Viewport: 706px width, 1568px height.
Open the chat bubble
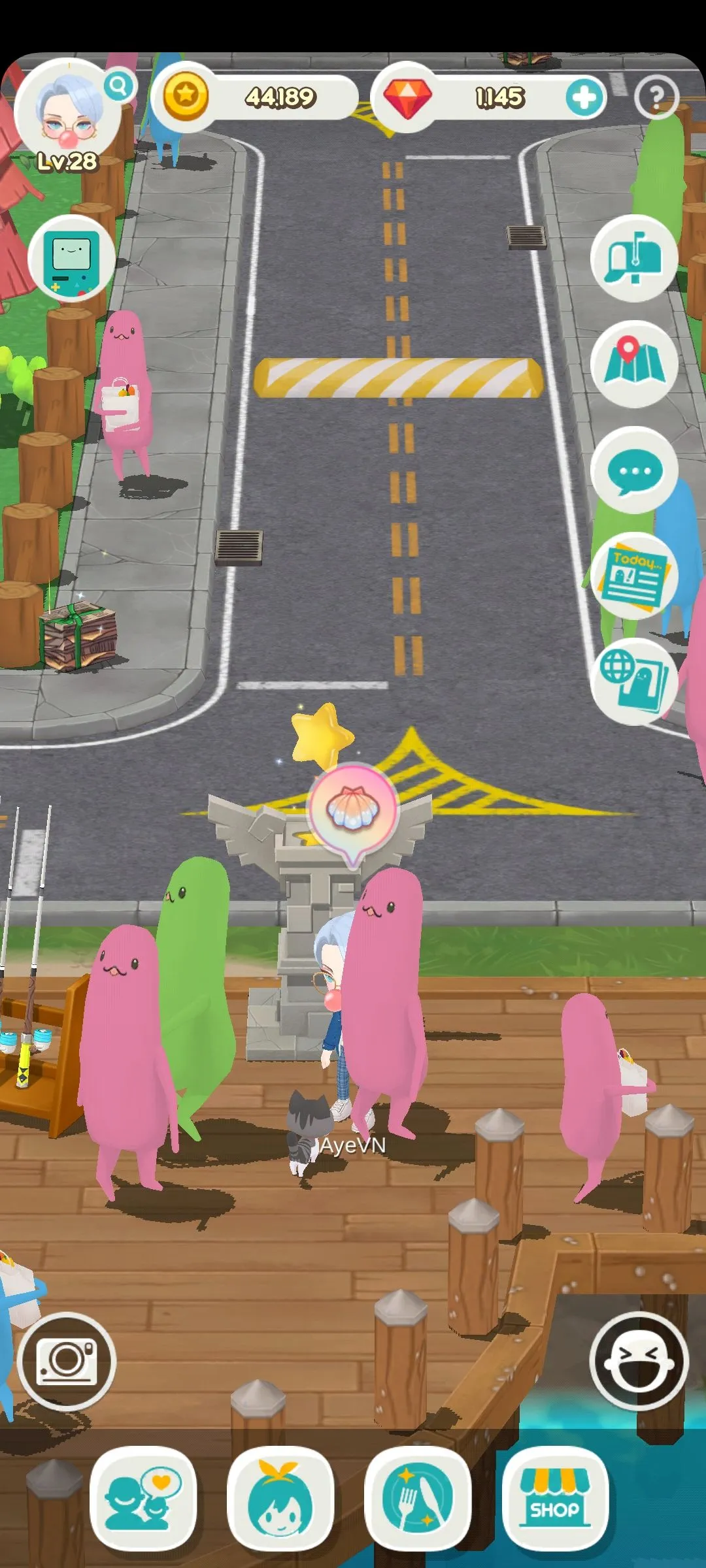click(634, 470)
